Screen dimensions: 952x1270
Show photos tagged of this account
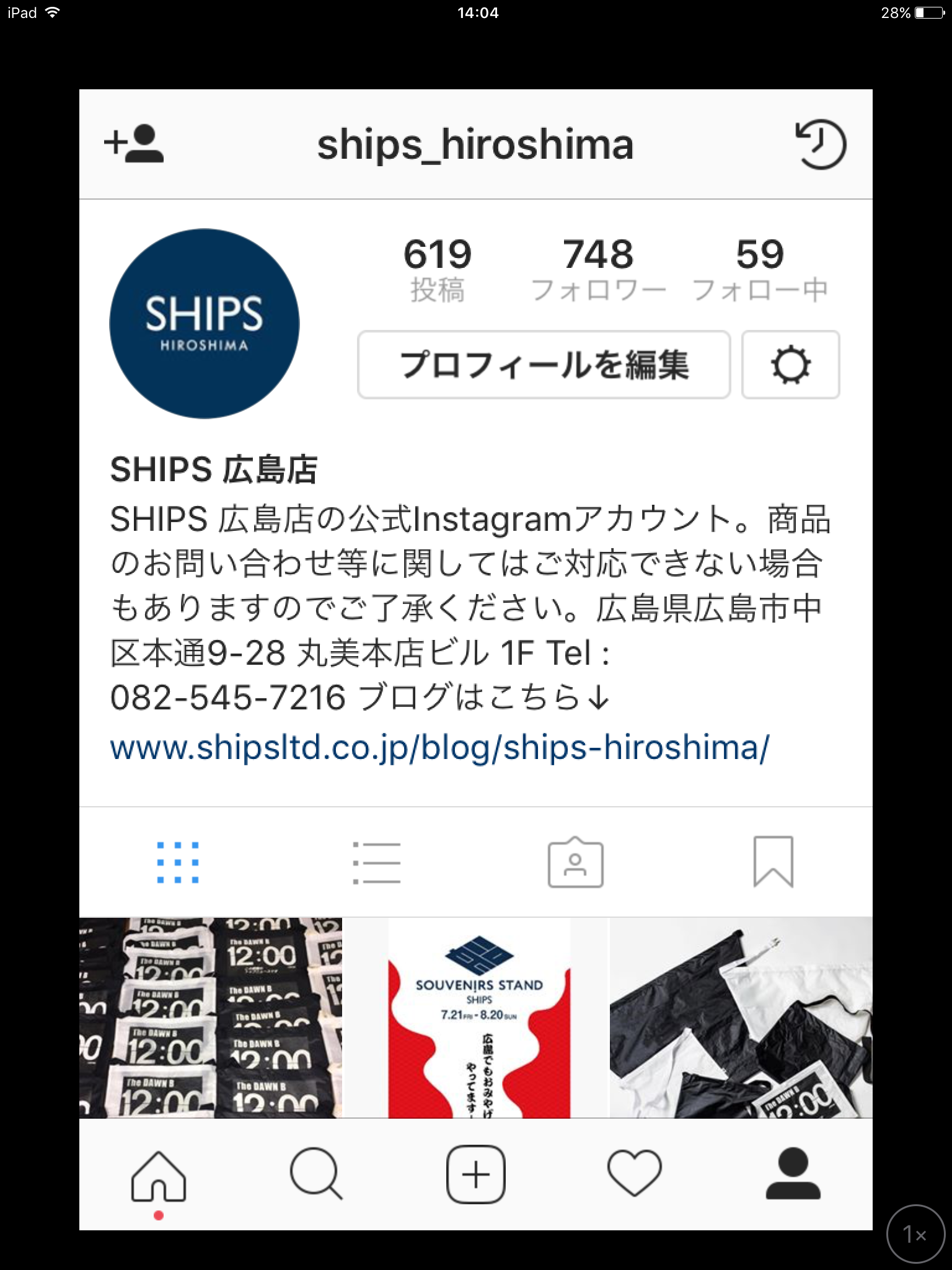(x=575, y=863)
